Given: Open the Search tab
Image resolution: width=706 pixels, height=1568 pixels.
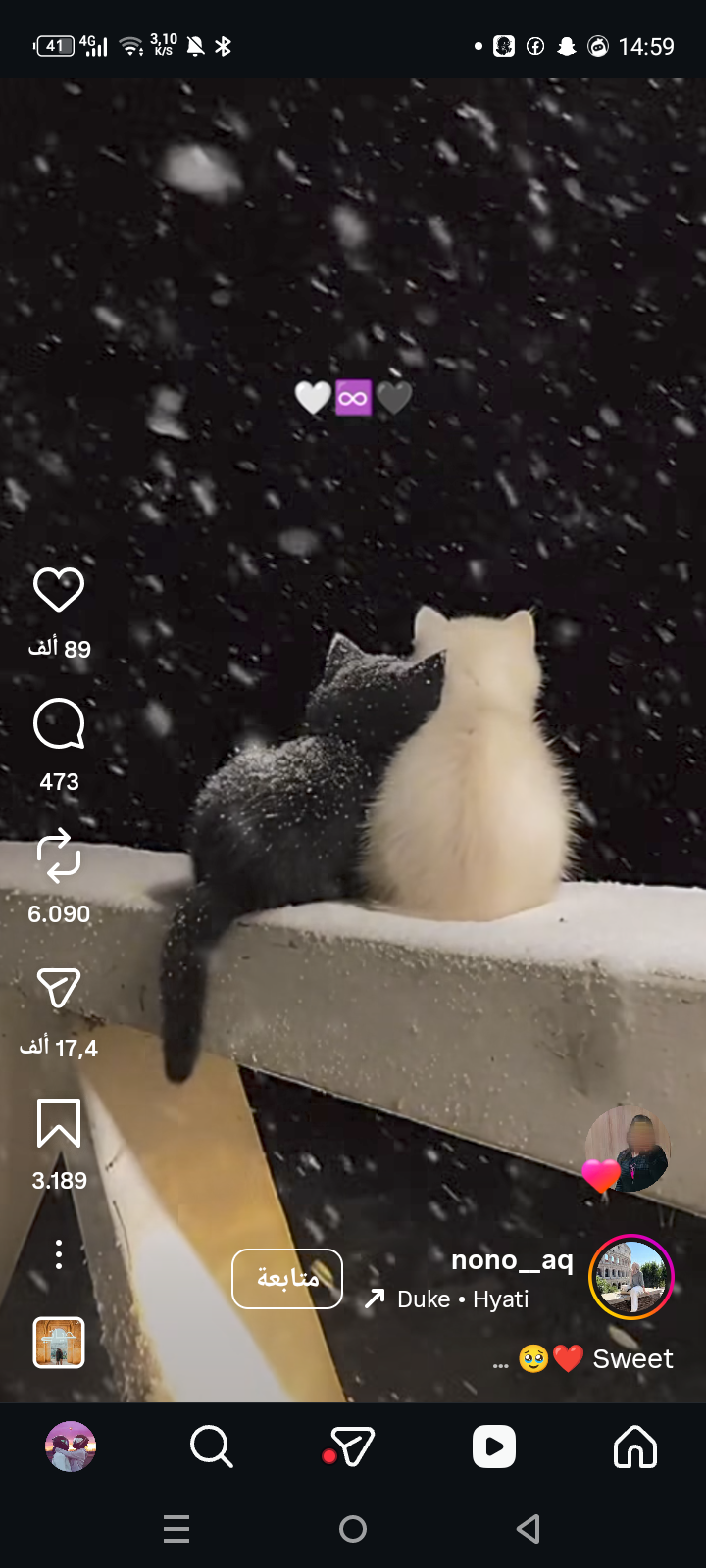Looking at the screenshot, I should 211,1446.
